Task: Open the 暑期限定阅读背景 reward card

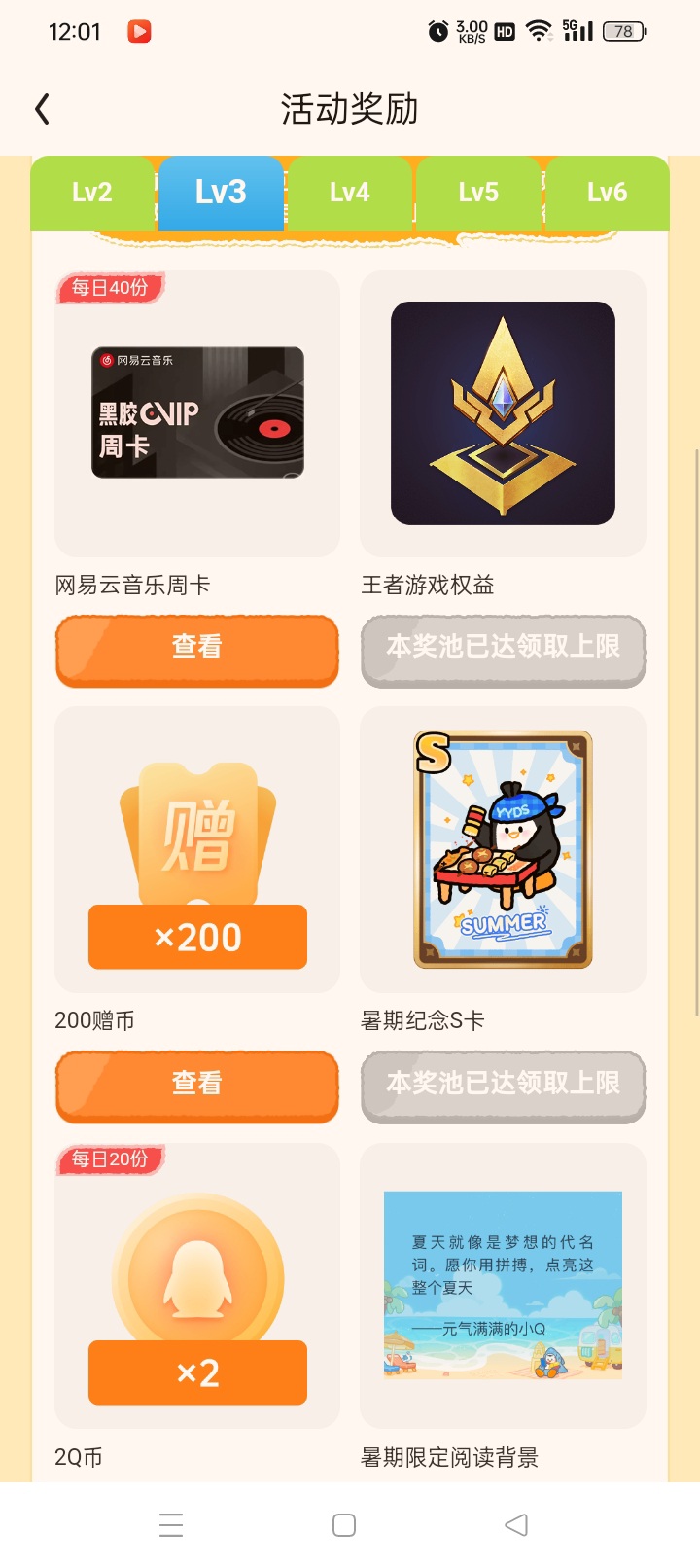Action: [503, 1286]
